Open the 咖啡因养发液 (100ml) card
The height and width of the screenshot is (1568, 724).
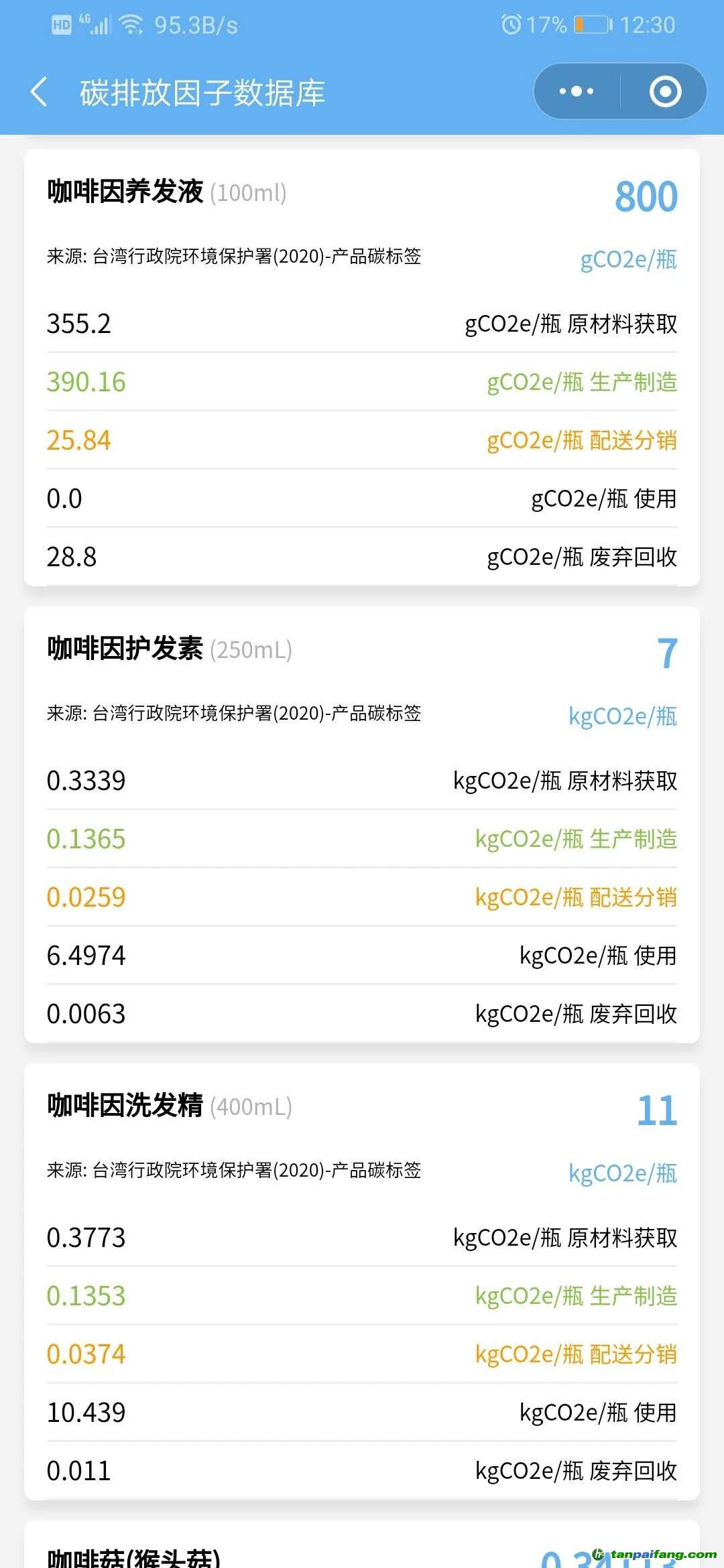coord(362,368)
